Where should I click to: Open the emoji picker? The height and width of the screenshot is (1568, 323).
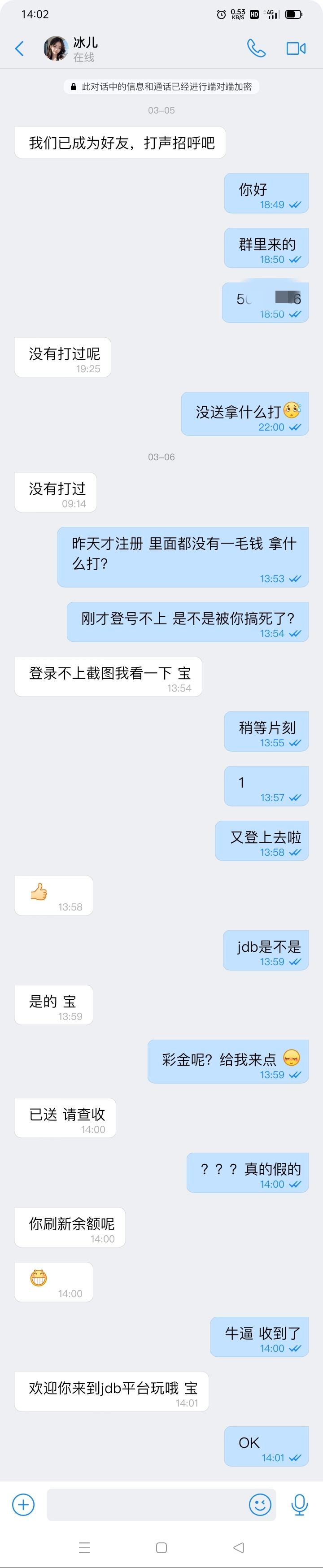coord(260,1505)
